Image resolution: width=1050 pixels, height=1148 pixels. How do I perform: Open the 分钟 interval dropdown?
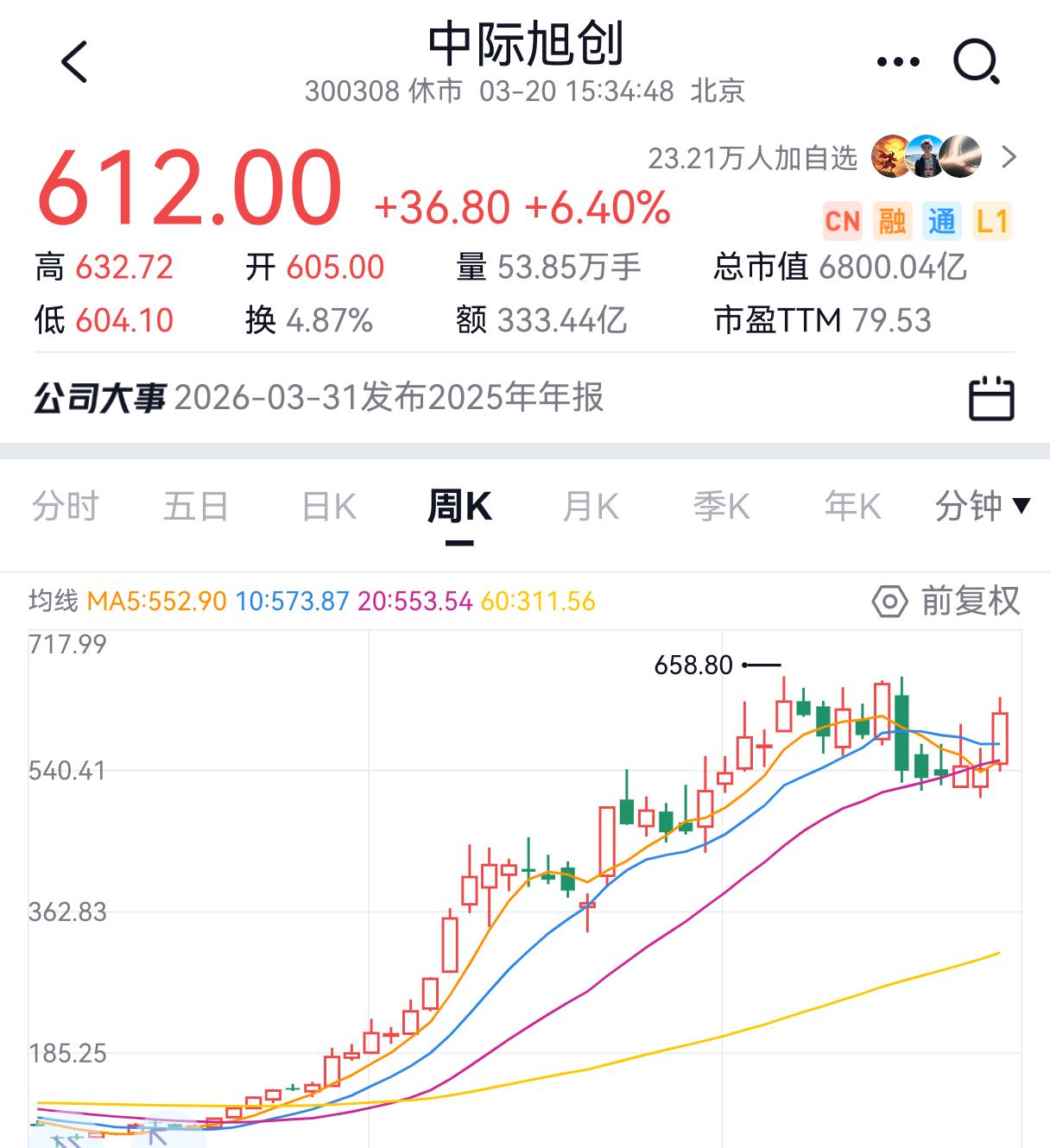[980, 507]
